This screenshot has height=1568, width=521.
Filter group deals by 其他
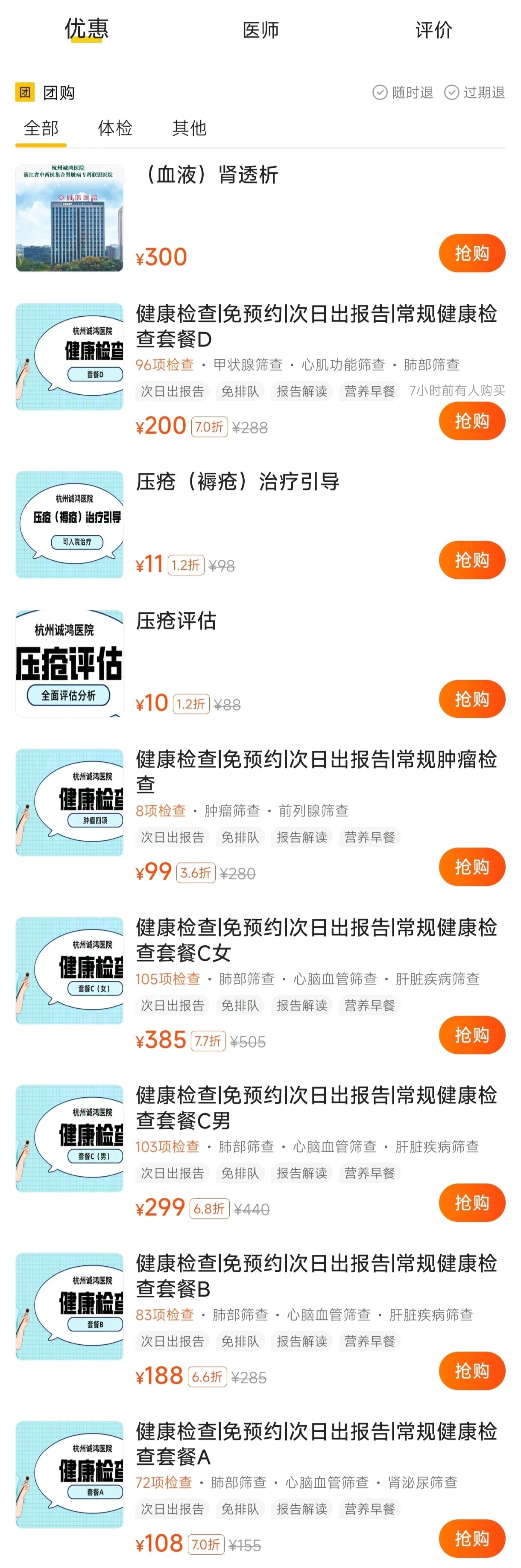coord(190,128)
